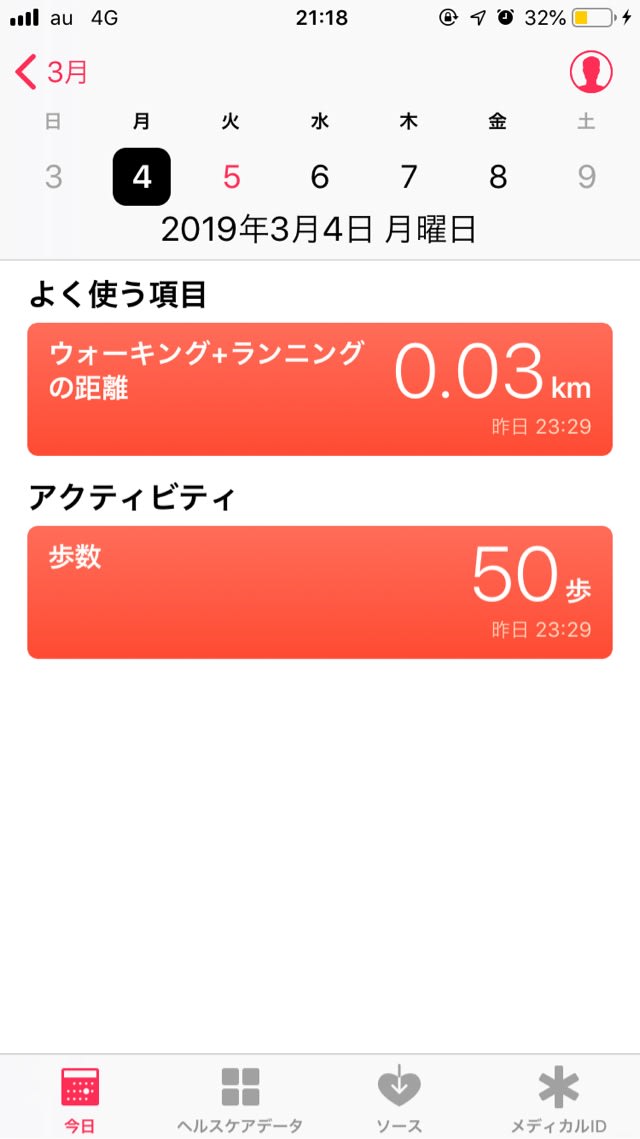Select day 7 in the calendar

[409, 177]
